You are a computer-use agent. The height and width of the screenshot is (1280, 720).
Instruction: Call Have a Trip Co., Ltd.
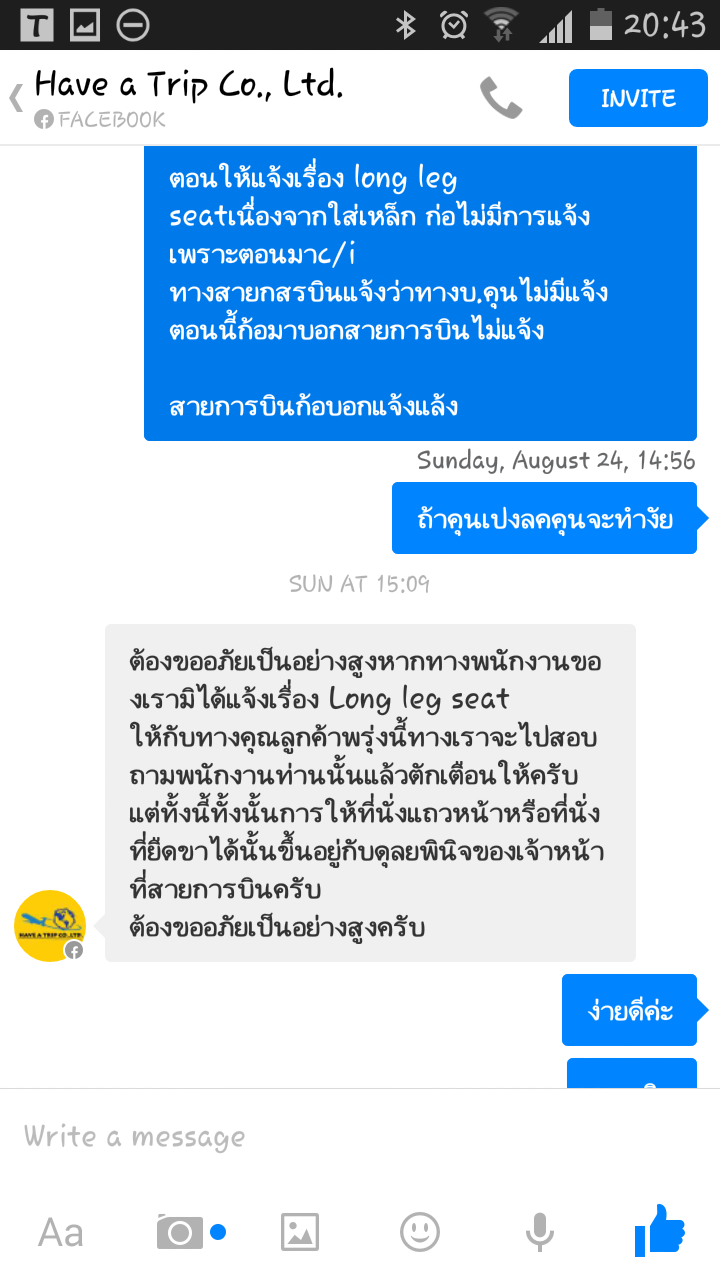pyautogui.click(x=501, y=98)
